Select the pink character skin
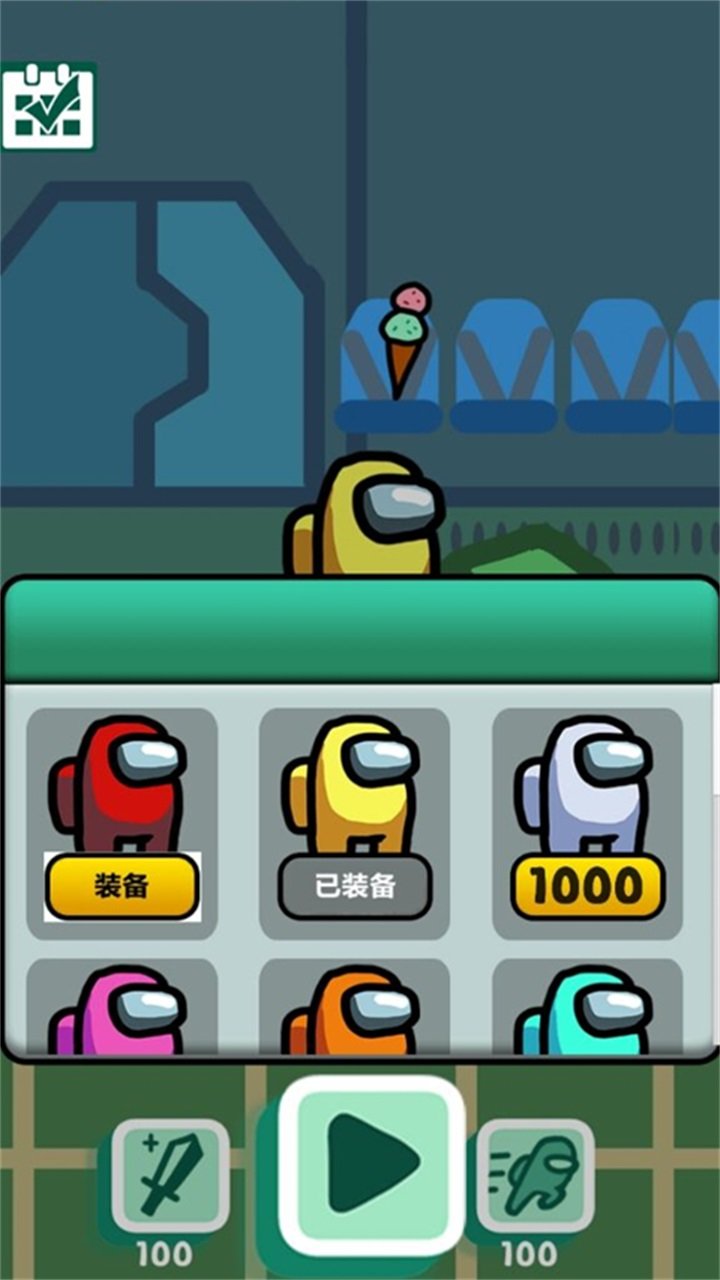Viewport: 720px width, 1280px height. pyautogui.click(x=122, y=1010)
